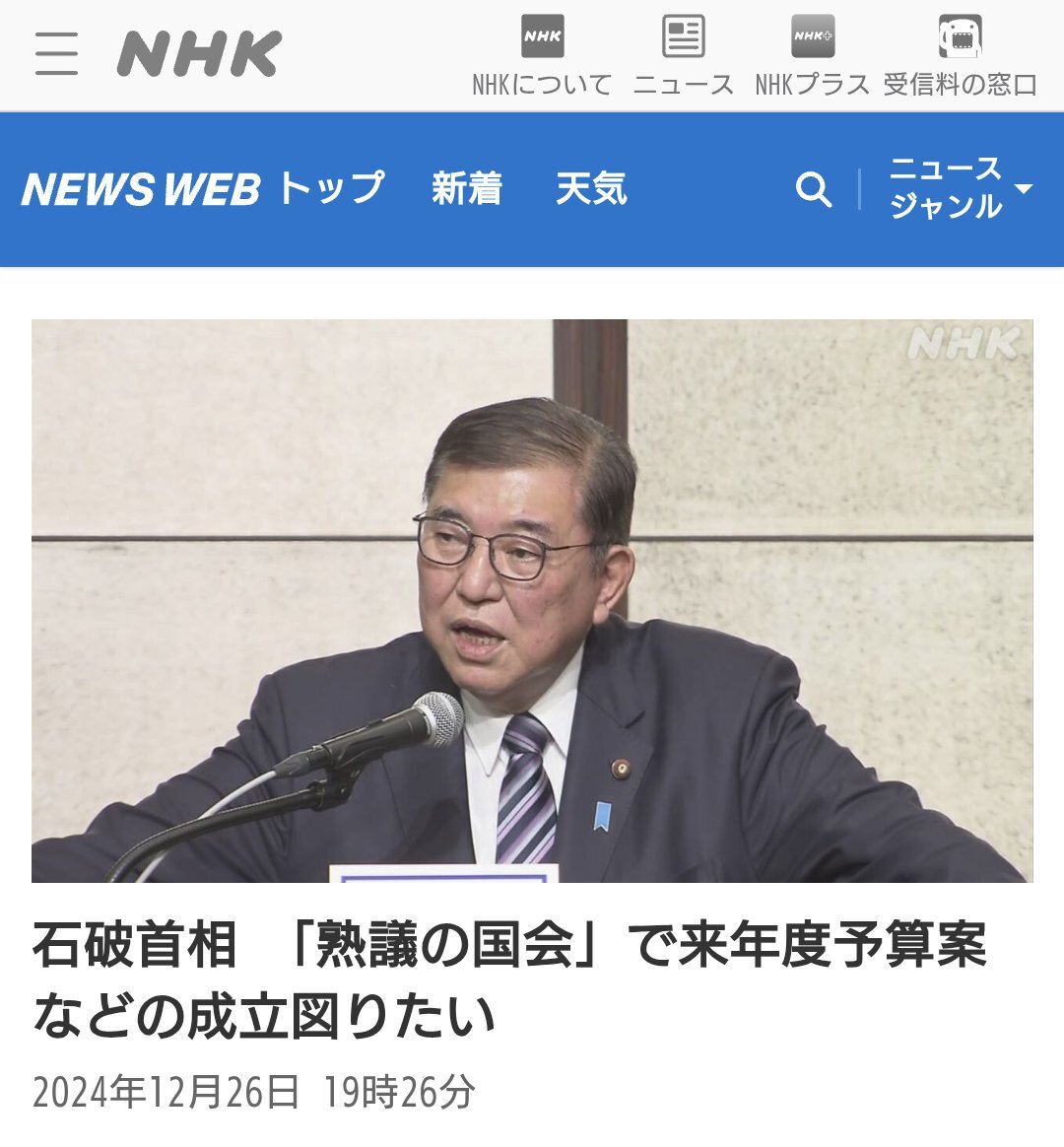Open the hamburger menu
Viewport: 1064px width, 1147px height.
[x=56, y=53]
